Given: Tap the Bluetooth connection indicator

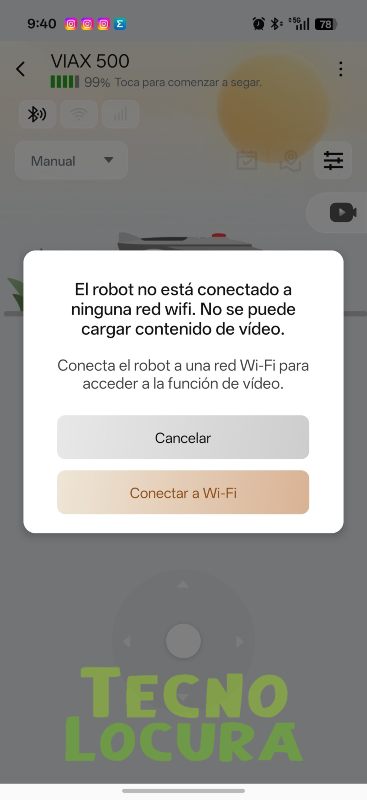Looking at the screenshot, I should (37, 114).
